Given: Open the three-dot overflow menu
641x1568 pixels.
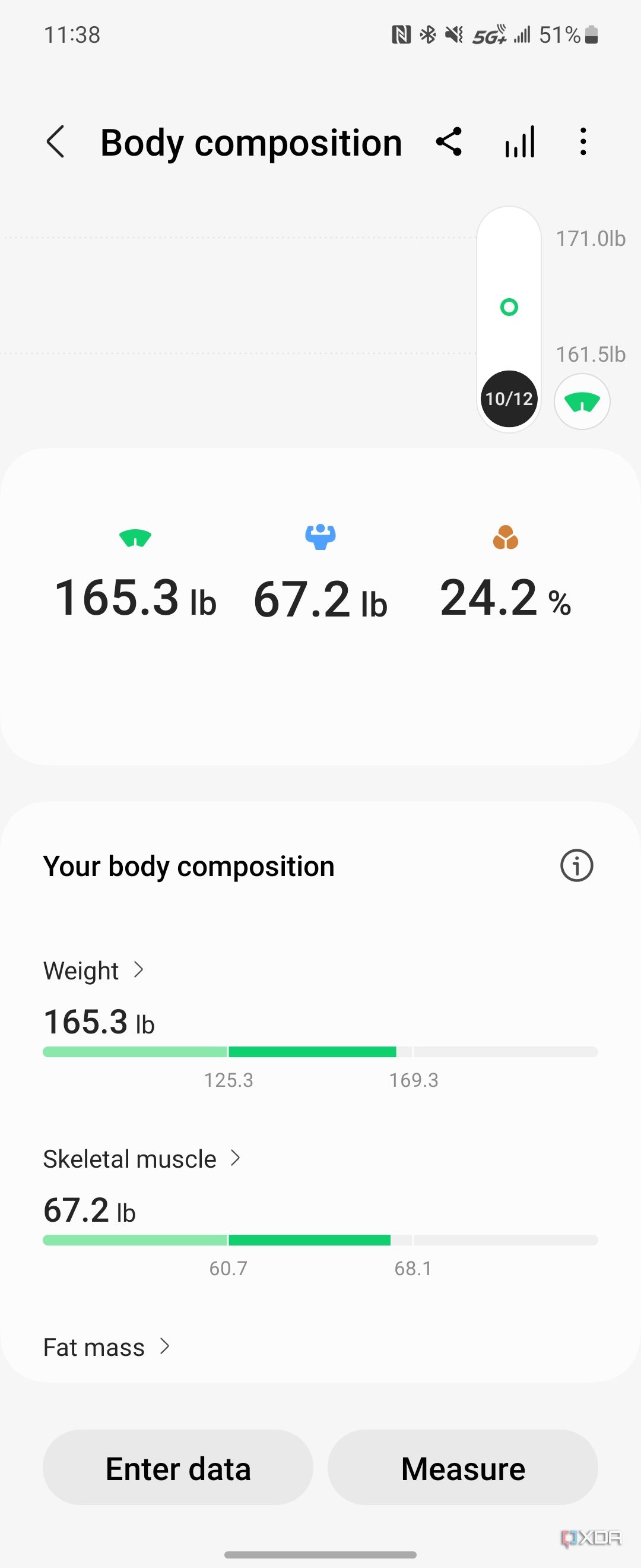Looking at the screenshot, I should click(x=583, y=143).
